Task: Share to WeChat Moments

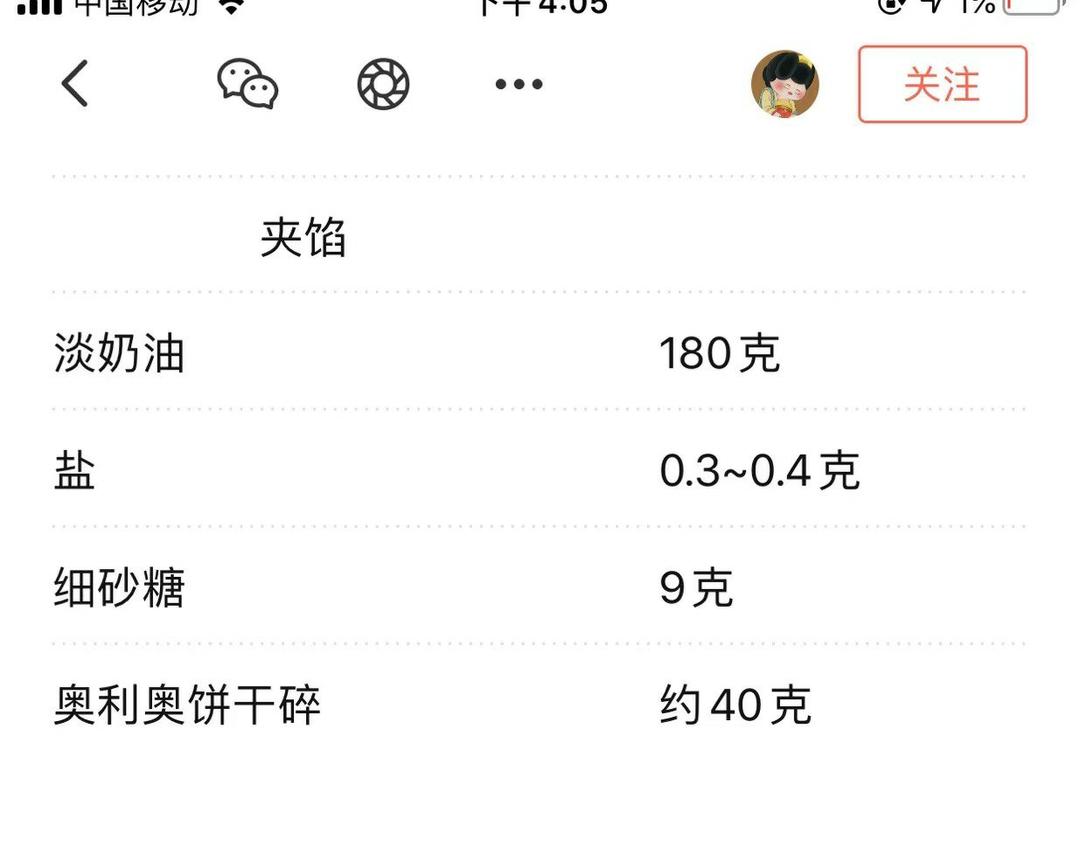Action: click(383, 84)
